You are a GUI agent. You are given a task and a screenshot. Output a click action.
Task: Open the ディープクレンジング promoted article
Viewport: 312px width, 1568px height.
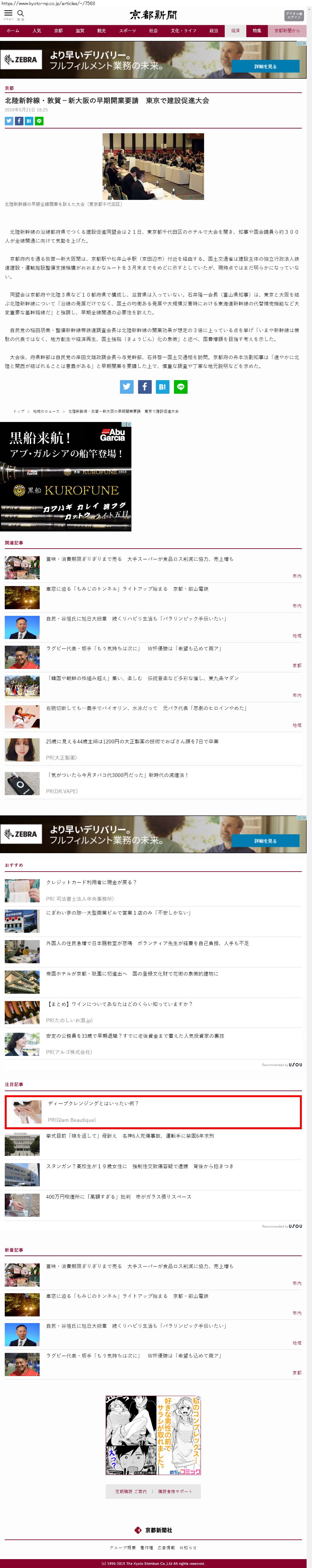click(93, 1103)
